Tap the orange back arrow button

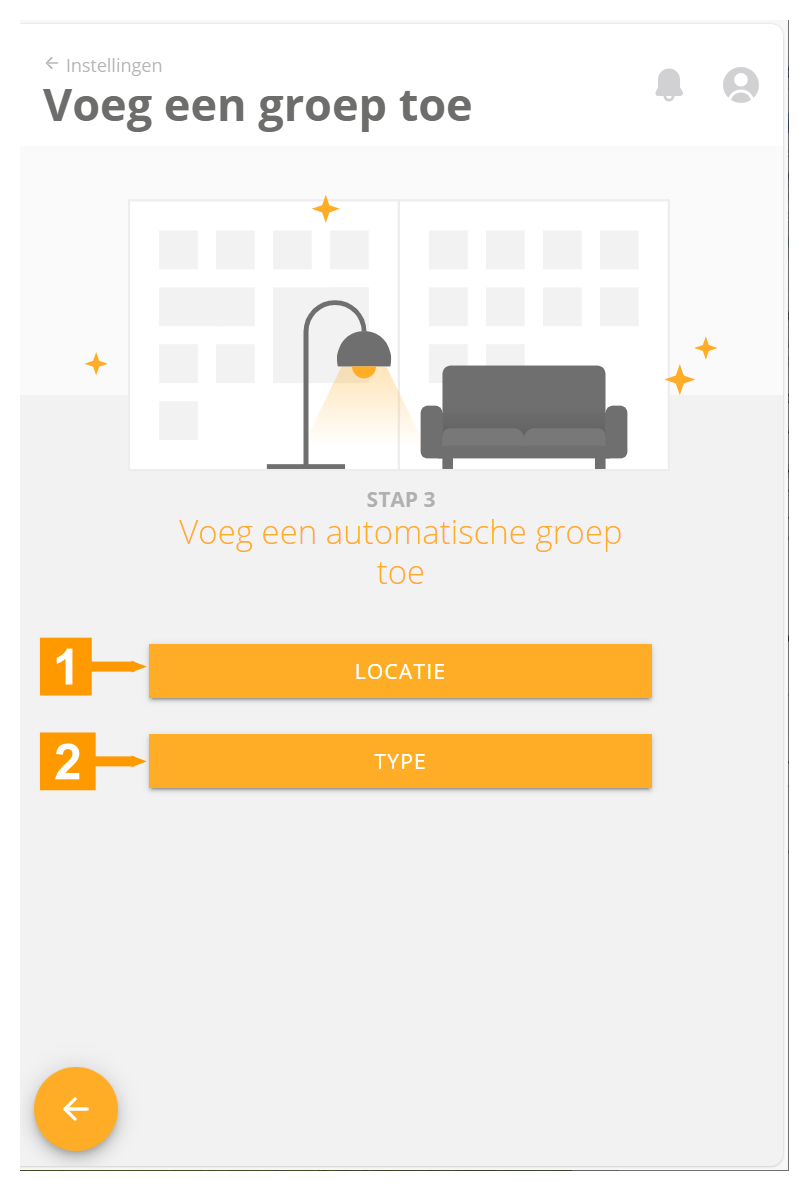click(x=76, y=1109)
